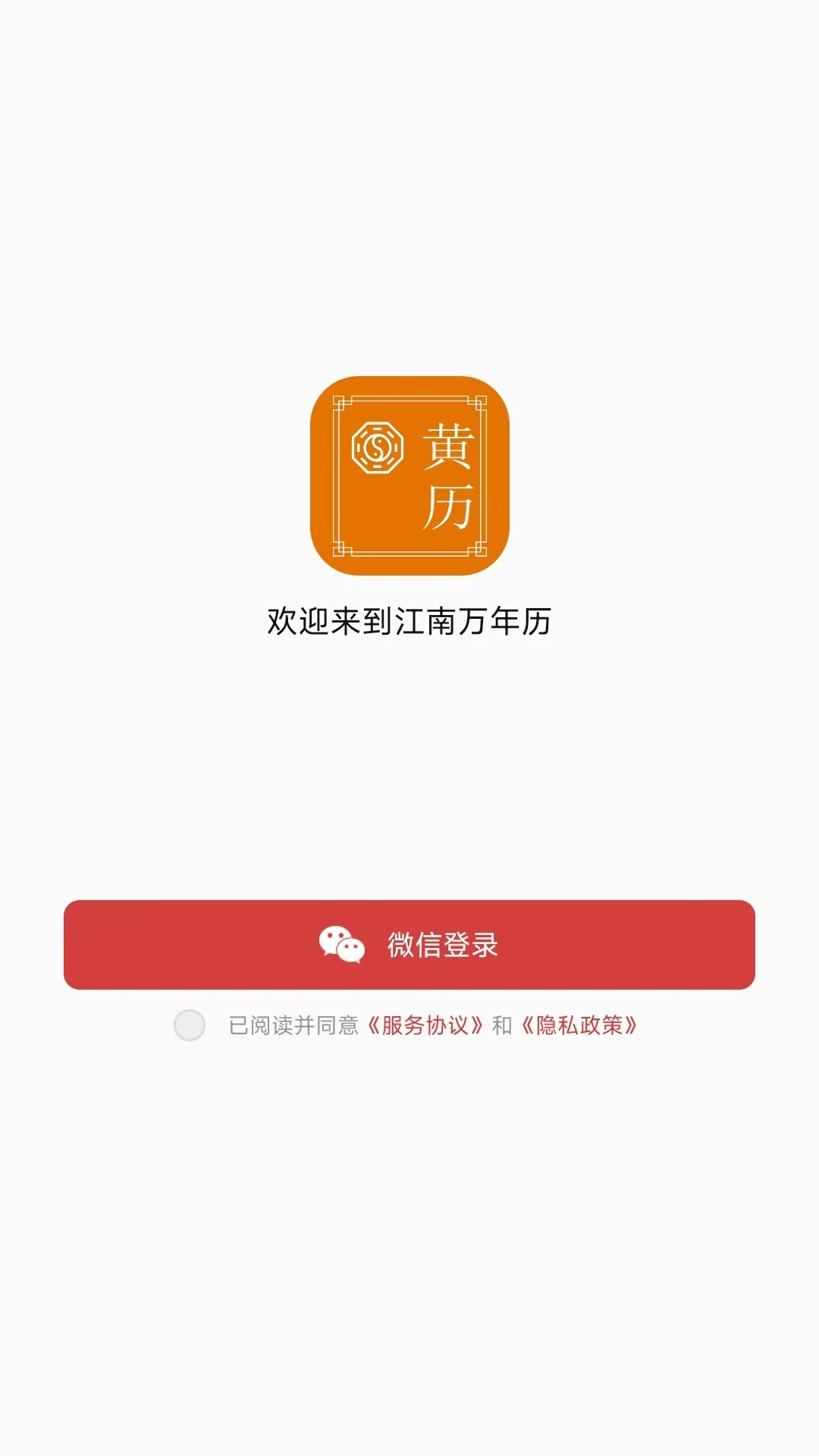Open the 《隐私政策》 link
The height and width of the screenshot is (1456, 819).
point(579,1025)
